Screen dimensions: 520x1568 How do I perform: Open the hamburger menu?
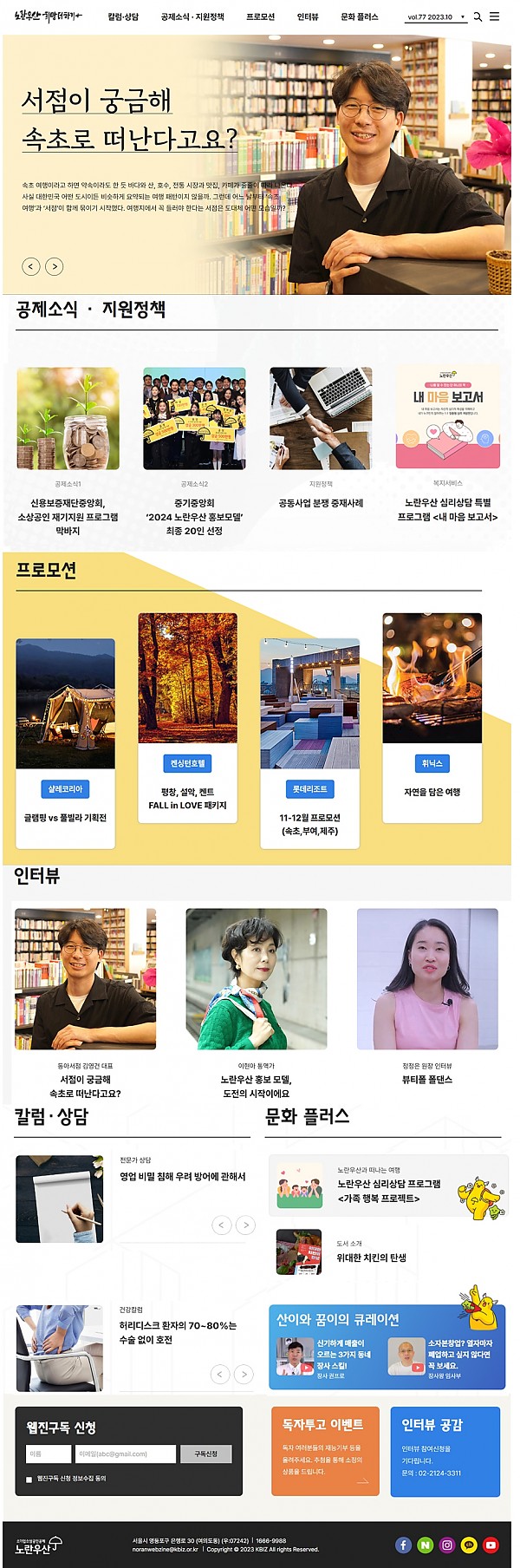(x=495, y=16)
